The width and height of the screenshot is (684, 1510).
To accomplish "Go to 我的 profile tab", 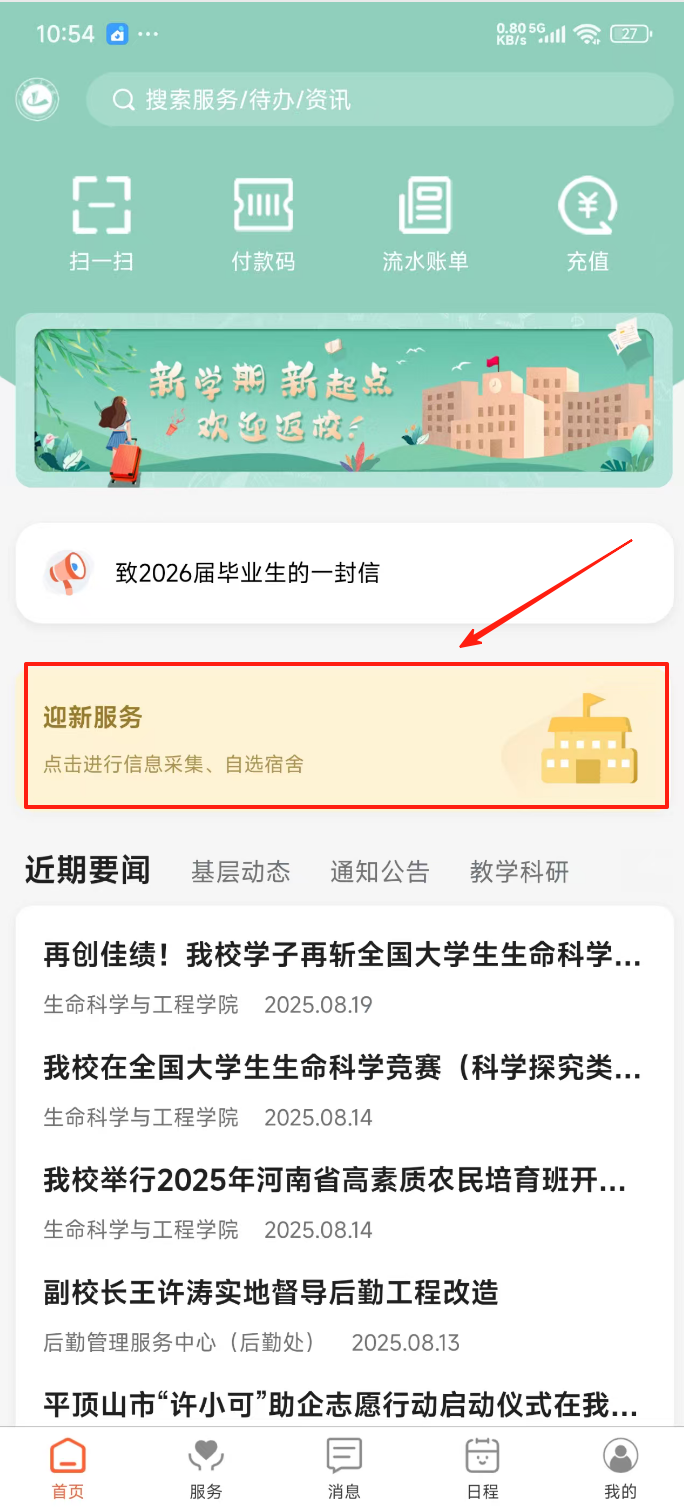I will tap(620, 1467).
